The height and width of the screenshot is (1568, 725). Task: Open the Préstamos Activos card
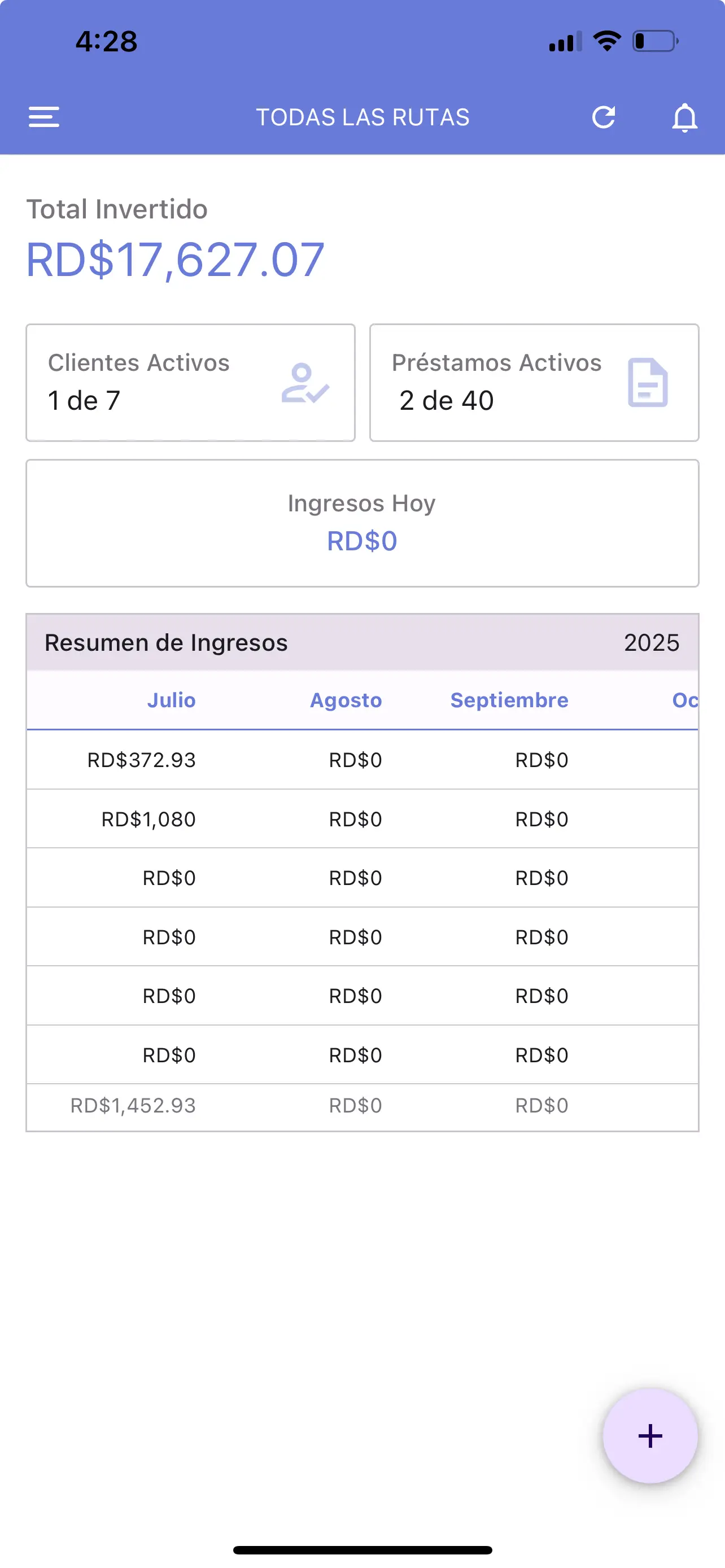click(534, 382)
